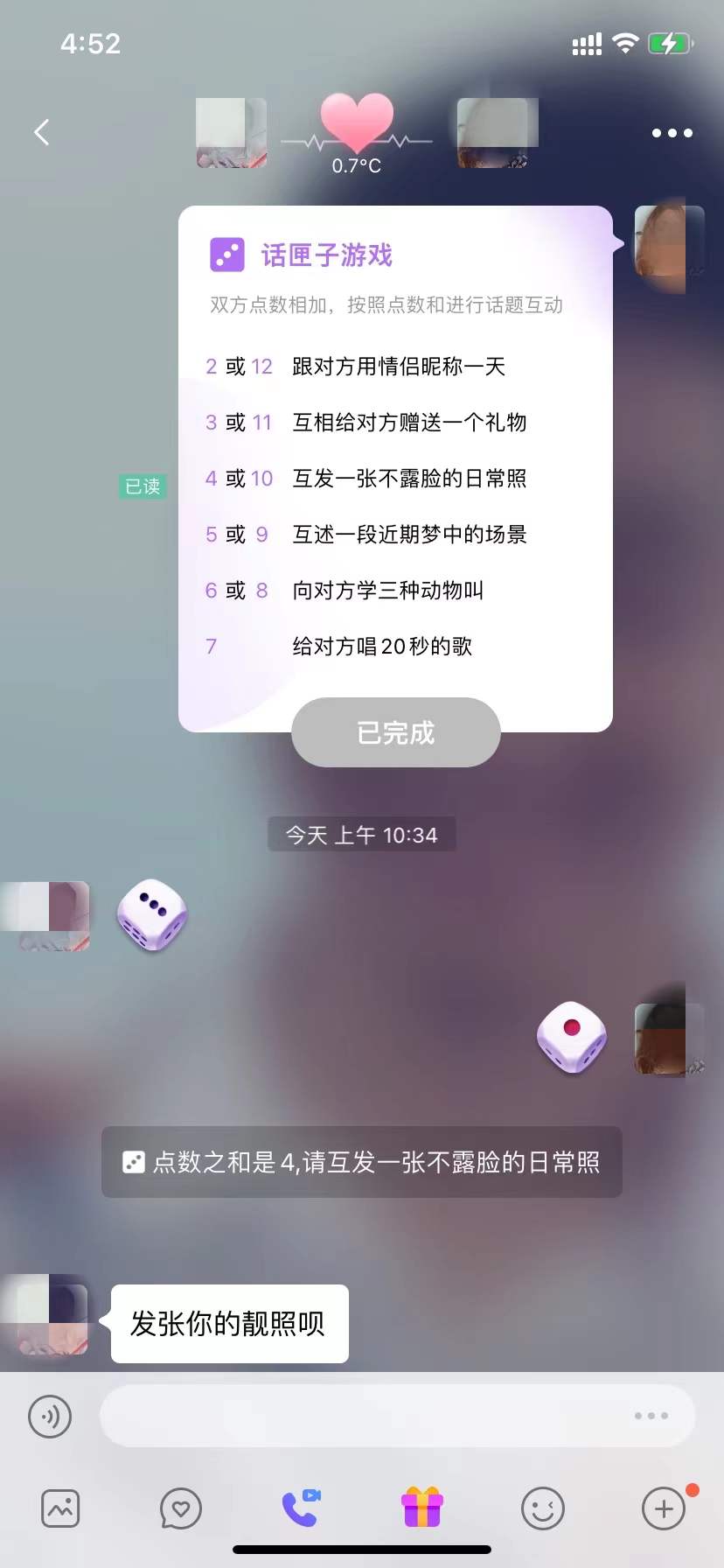This screenshot has width=724, height=1568.
Task: Open the heart chat bubble topics
Action: coord(181,1508)
